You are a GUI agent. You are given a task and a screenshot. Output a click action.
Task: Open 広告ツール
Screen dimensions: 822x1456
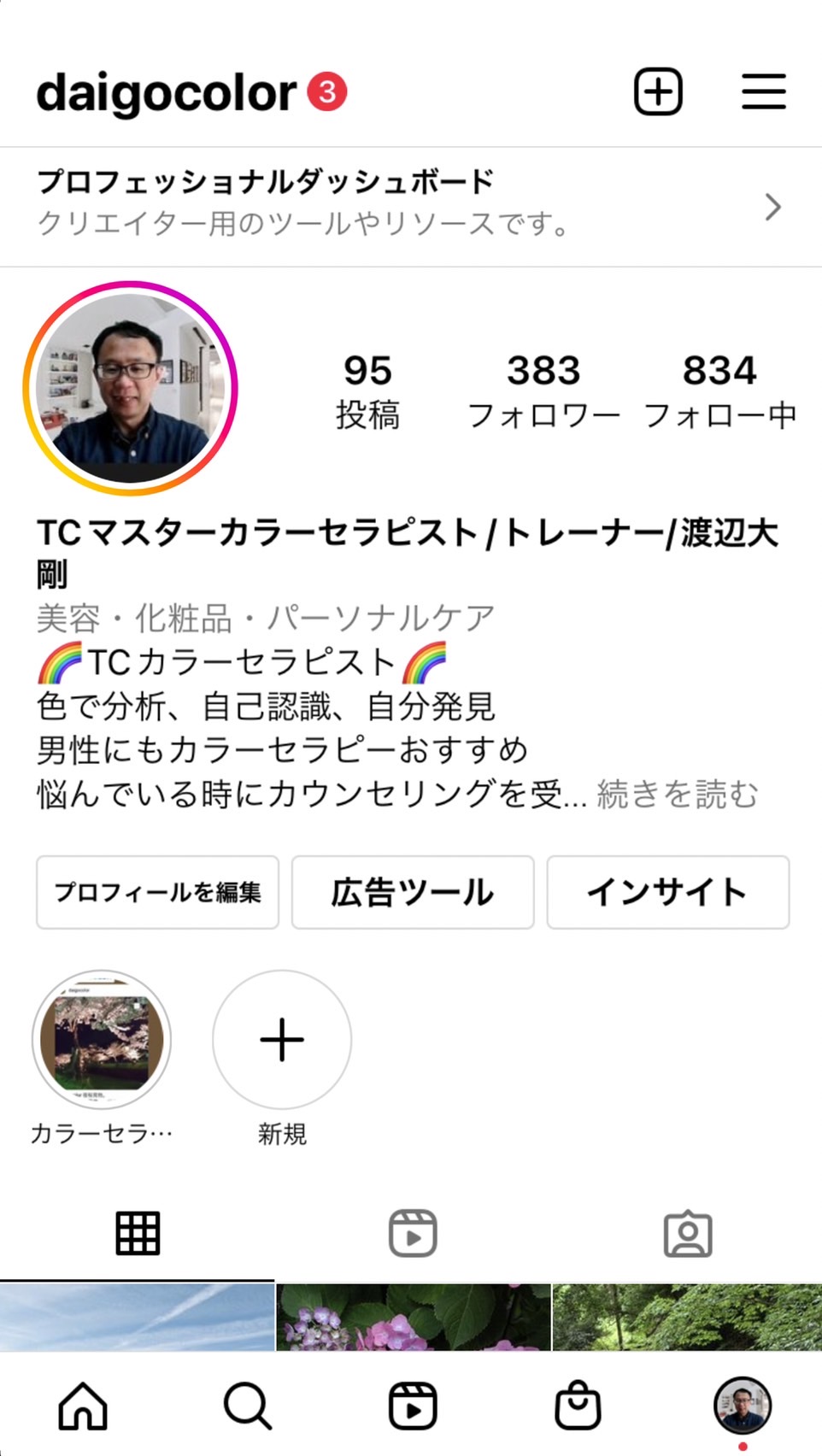[413, 892]
